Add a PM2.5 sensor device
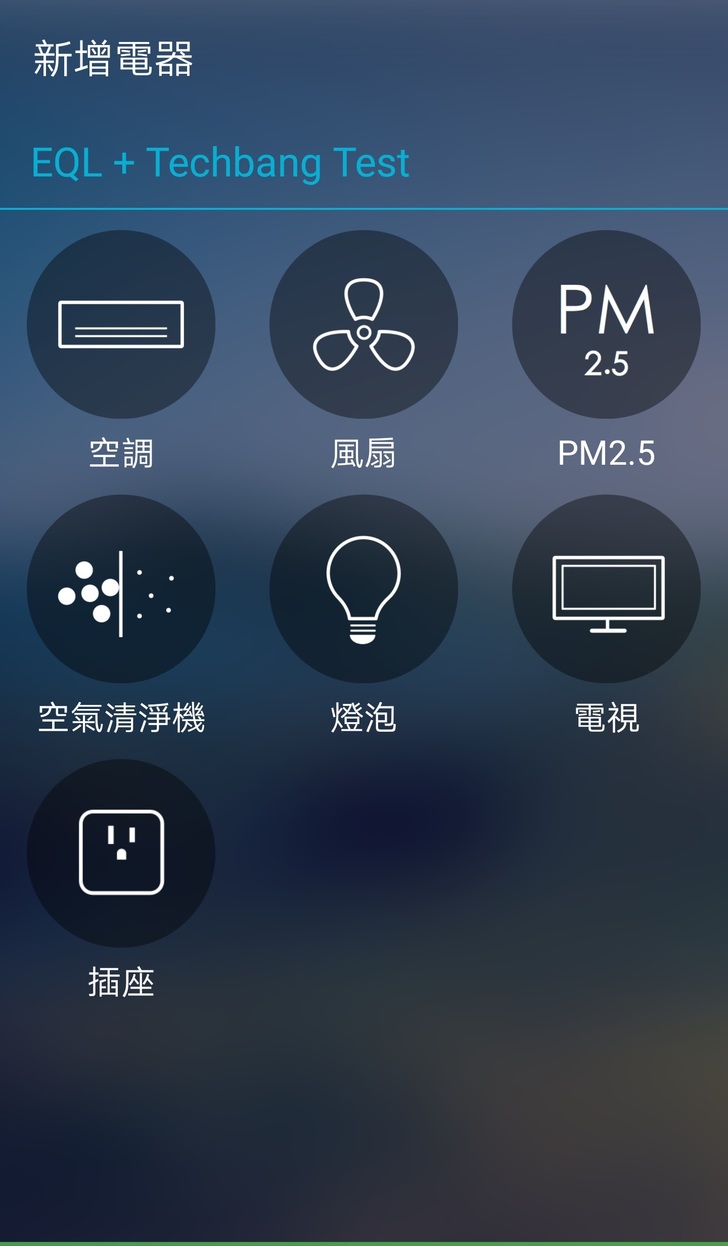The height and width of the screenshot is (1246, 728). pos(606,325)
